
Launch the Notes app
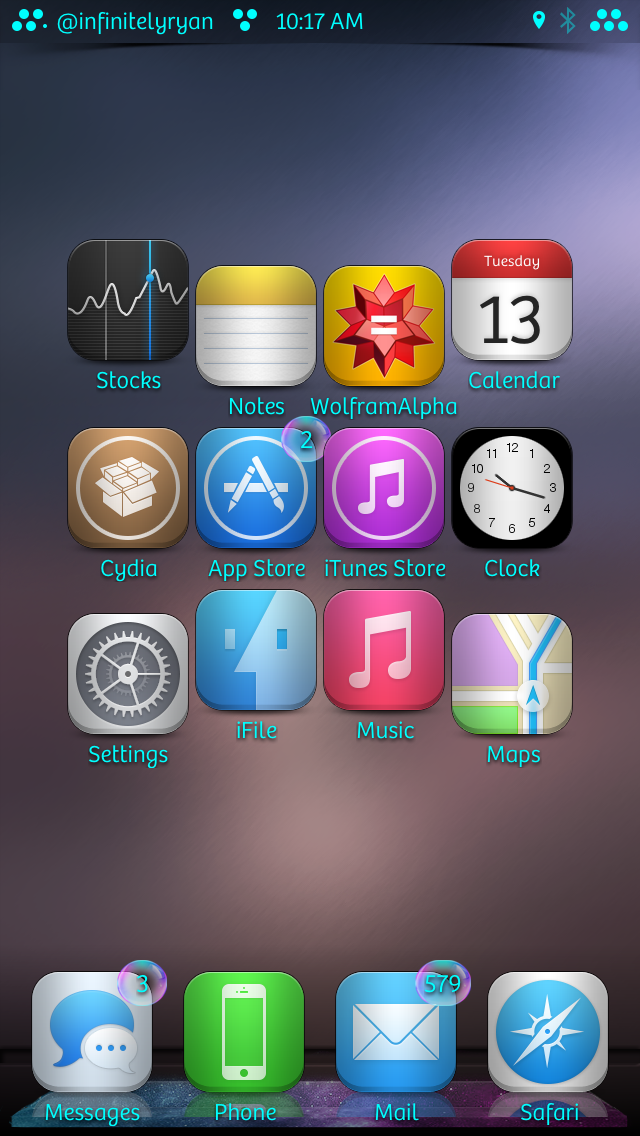(256, 326)
